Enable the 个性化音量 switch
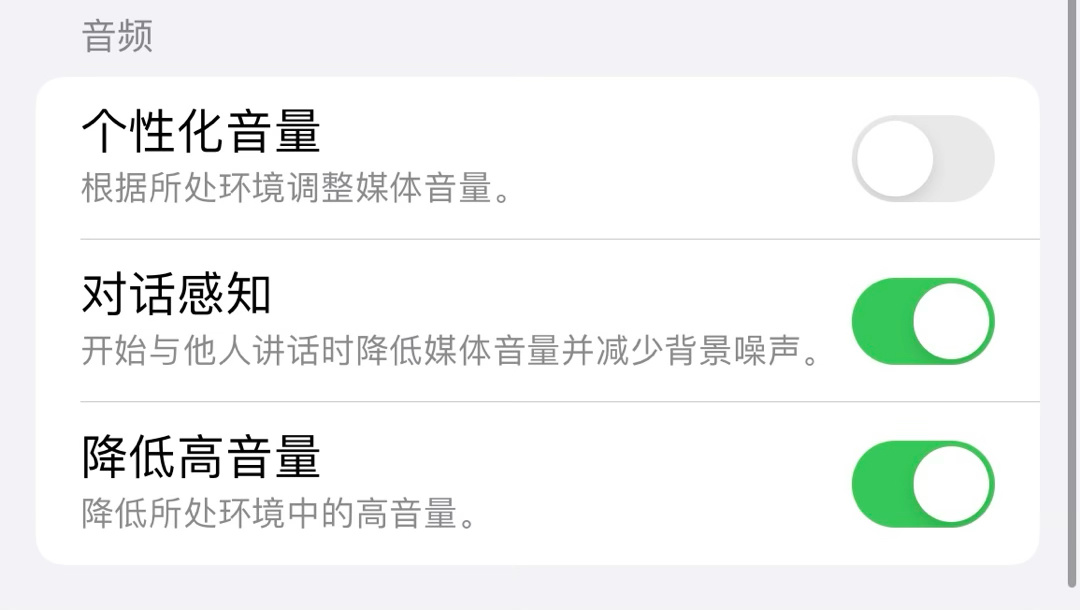The image size is (1080, 610). (x=922, y=159)
